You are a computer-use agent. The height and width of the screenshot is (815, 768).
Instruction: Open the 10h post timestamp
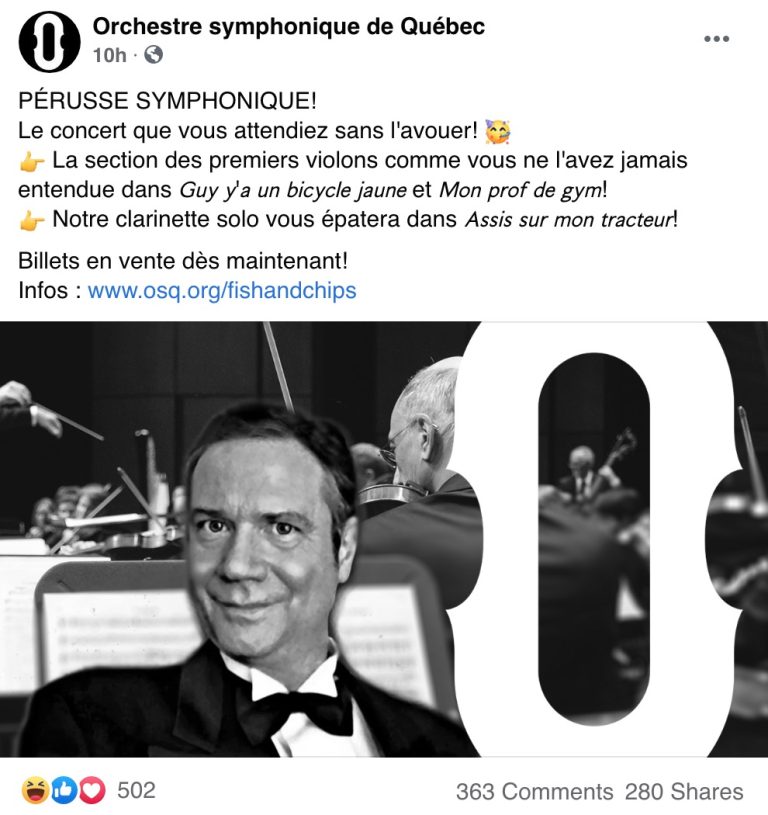pyautogui.click(x=109, y=55)
